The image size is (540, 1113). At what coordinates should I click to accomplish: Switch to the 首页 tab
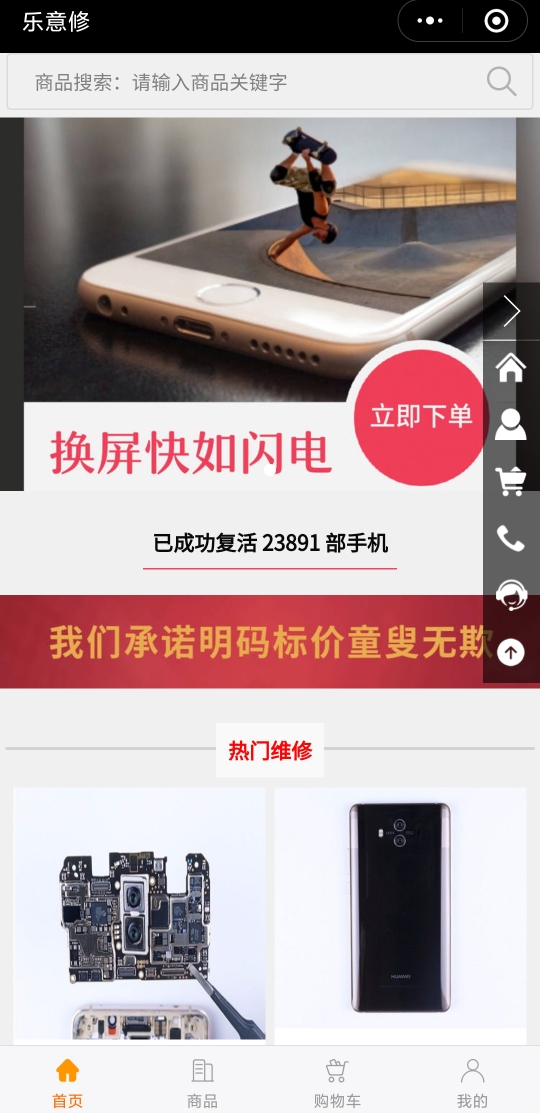(x=67, y=1082)
